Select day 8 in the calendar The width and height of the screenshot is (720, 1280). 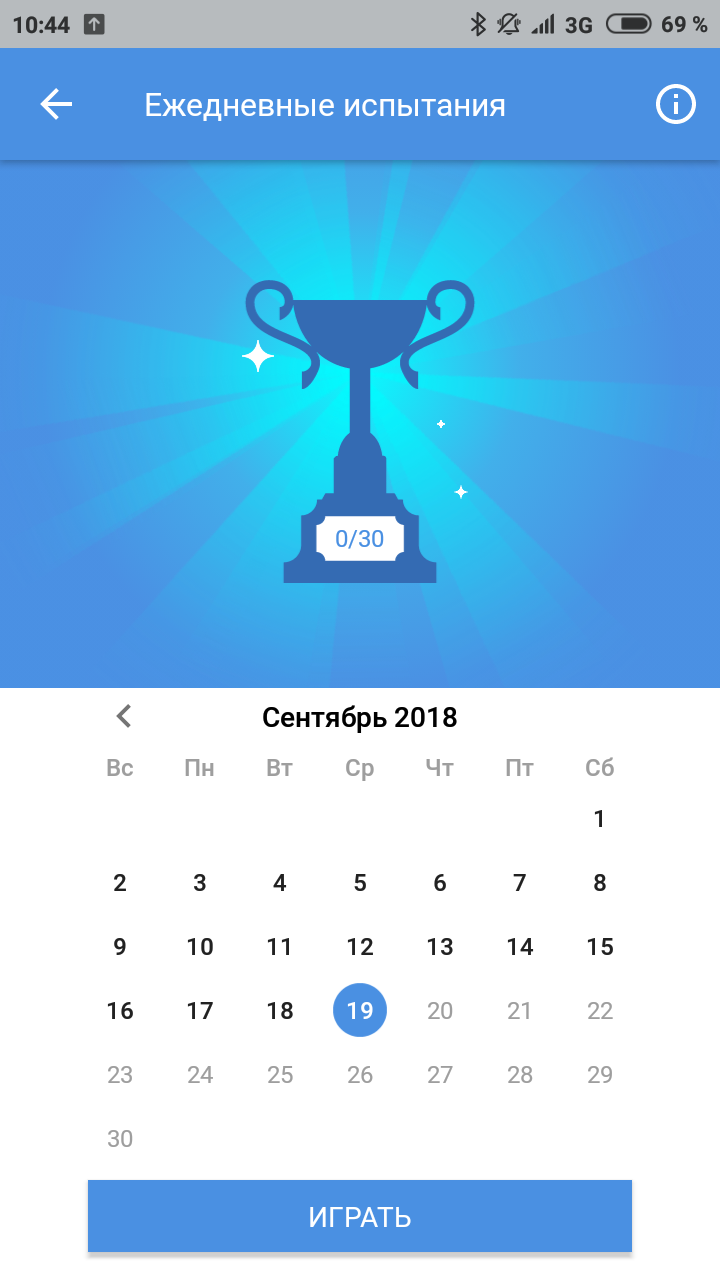pyautogui.click(x=600, y=883)
